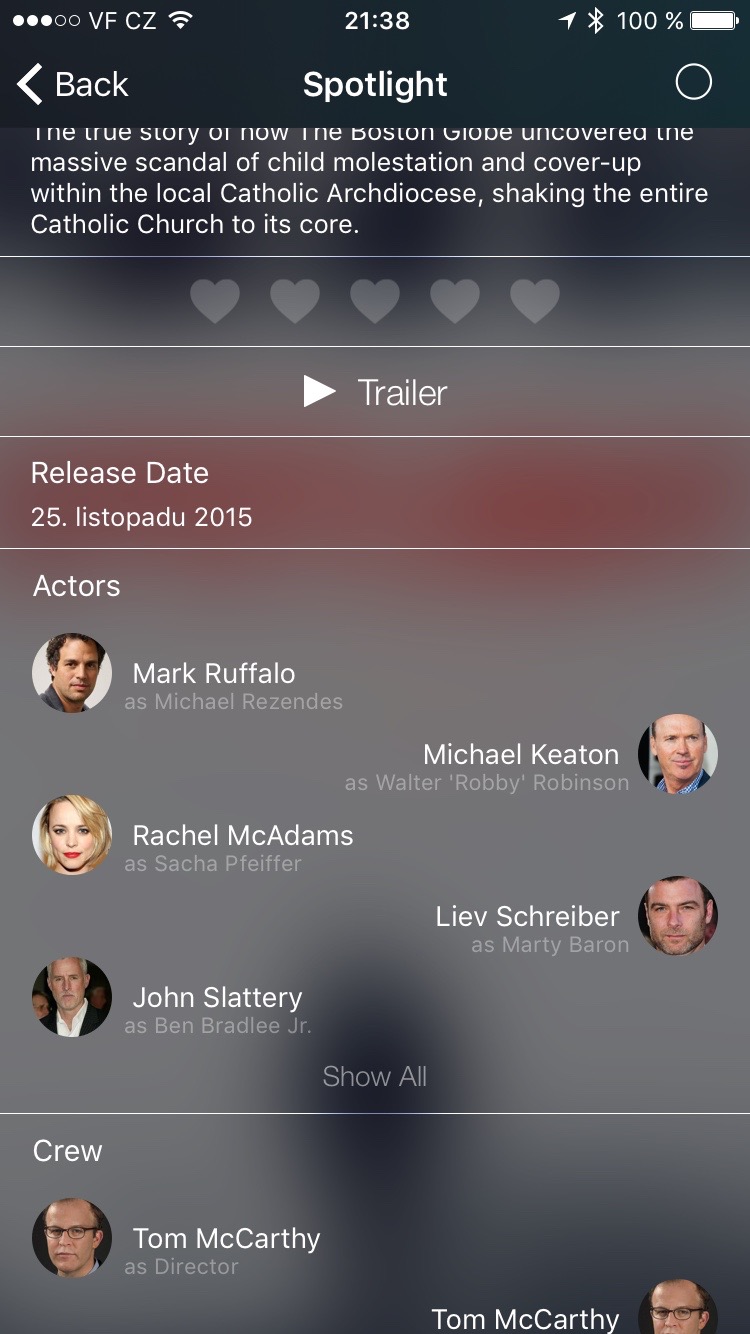Open actor Michael Keaton's profile
750x1334 pixels.
pyautogui.click(x=521, y=755)
